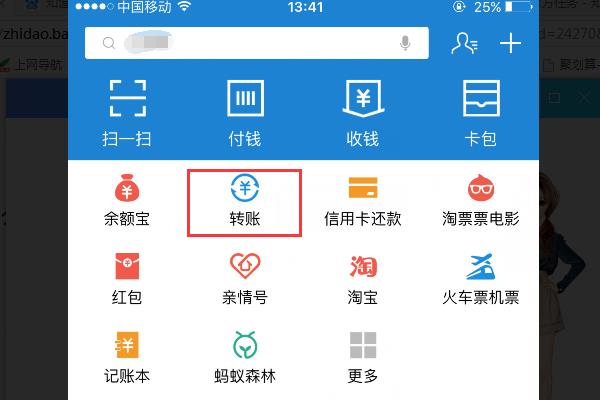Open 收钱 receive money
This screenshot has width=600, height=400.
(363, 111)
